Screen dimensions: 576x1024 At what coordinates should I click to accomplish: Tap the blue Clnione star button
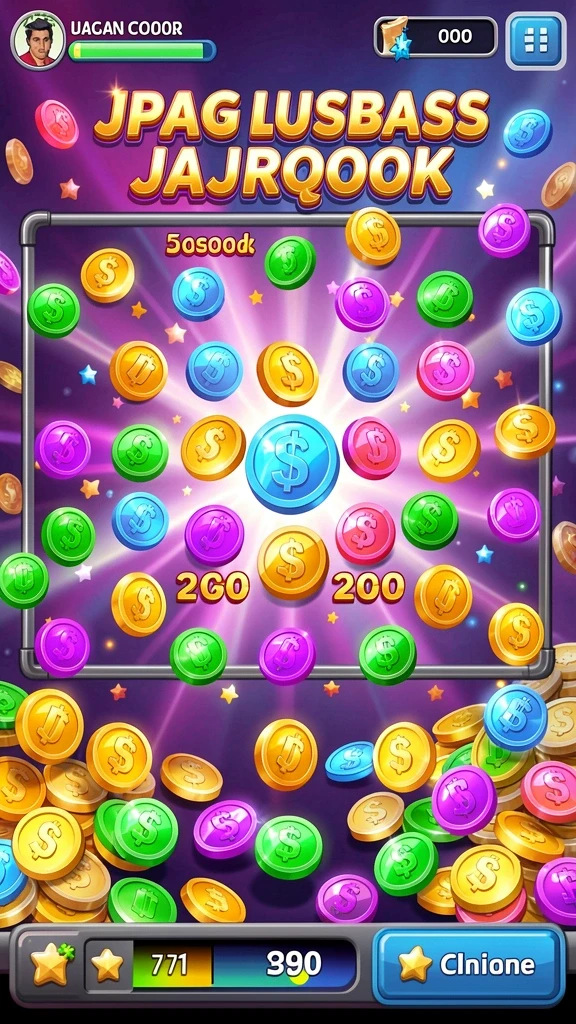(x=469, y=965)
